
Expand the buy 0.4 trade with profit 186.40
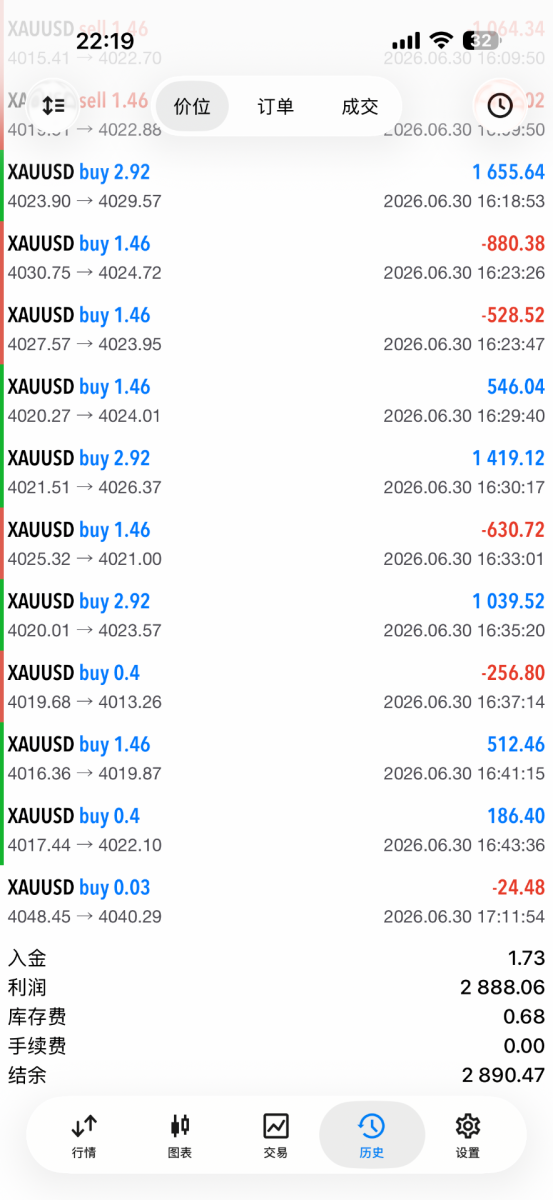[276, 830]
